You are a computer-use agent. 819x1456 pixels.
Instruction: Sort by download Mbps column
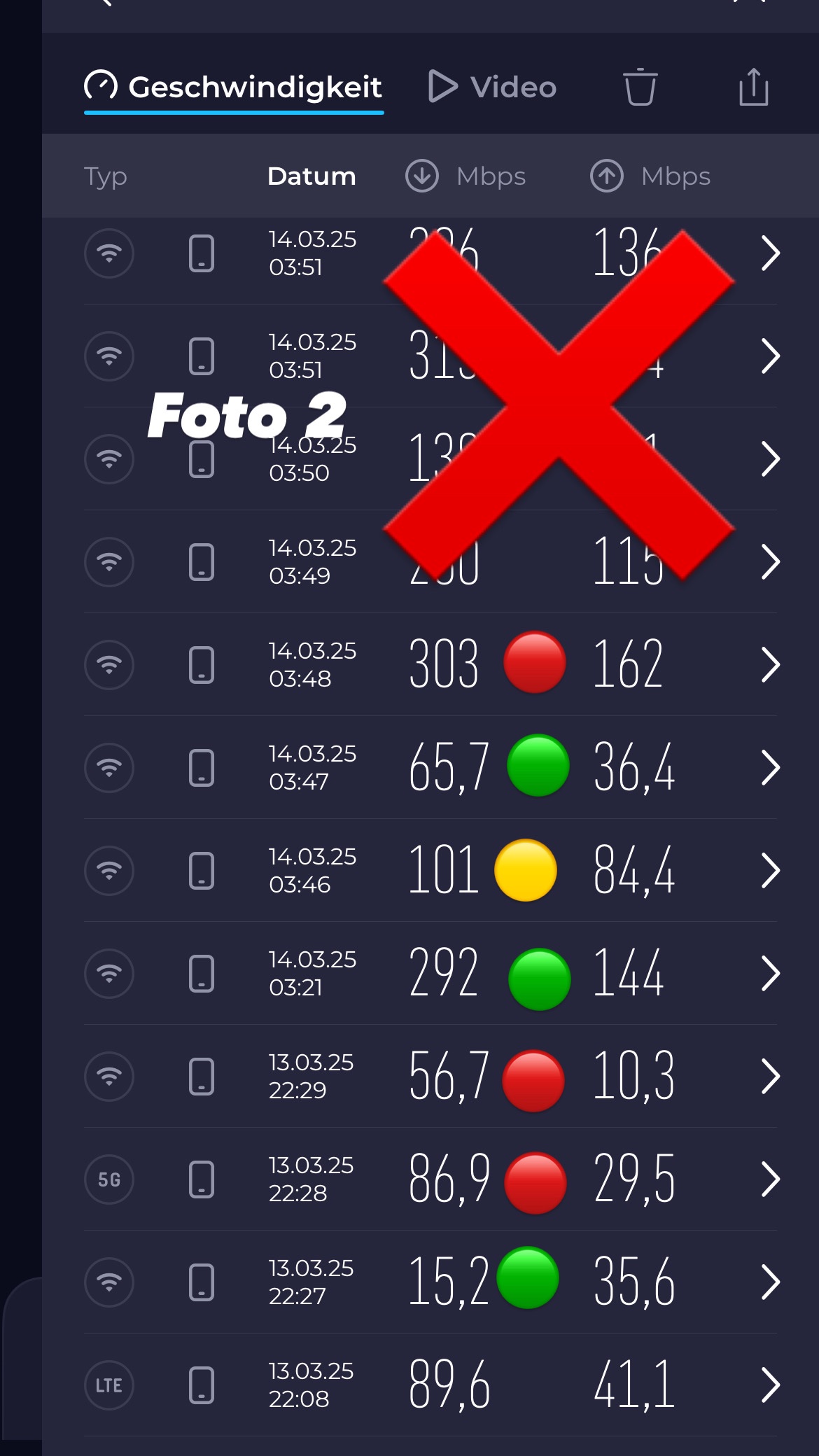(465, 176)
